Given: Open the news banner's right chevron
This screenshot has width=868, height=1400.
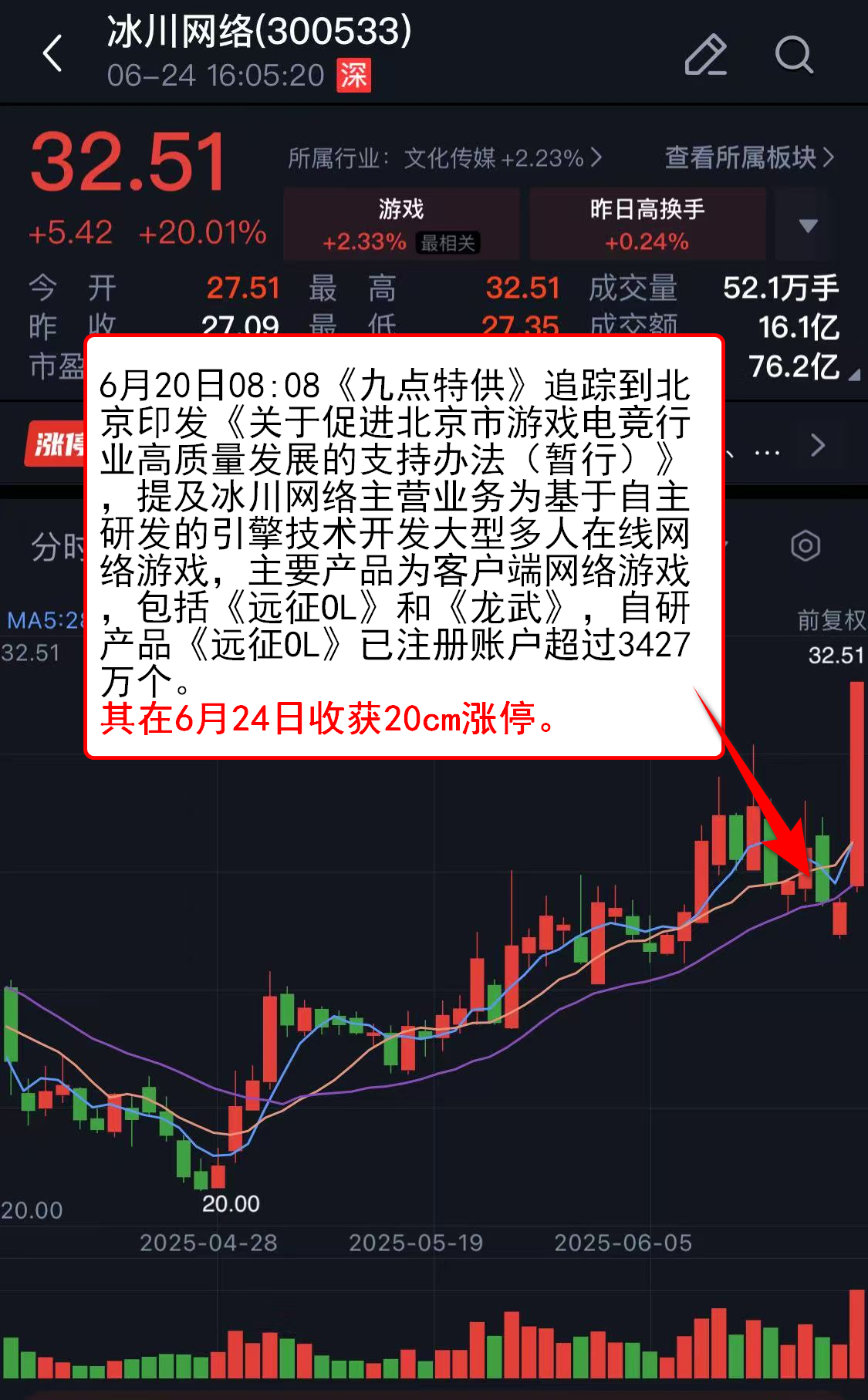Looking at the screenshot, I should (x=818, y=445).
